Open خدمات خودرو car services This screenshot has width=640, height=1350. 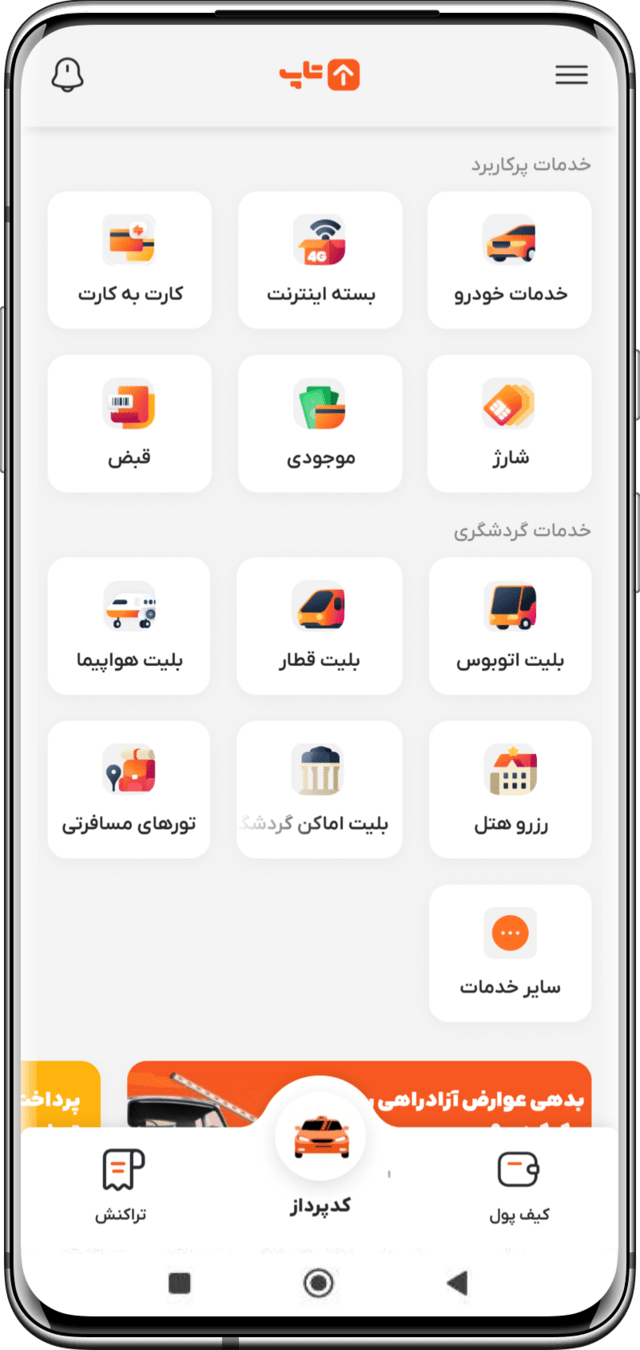[509, 260]
